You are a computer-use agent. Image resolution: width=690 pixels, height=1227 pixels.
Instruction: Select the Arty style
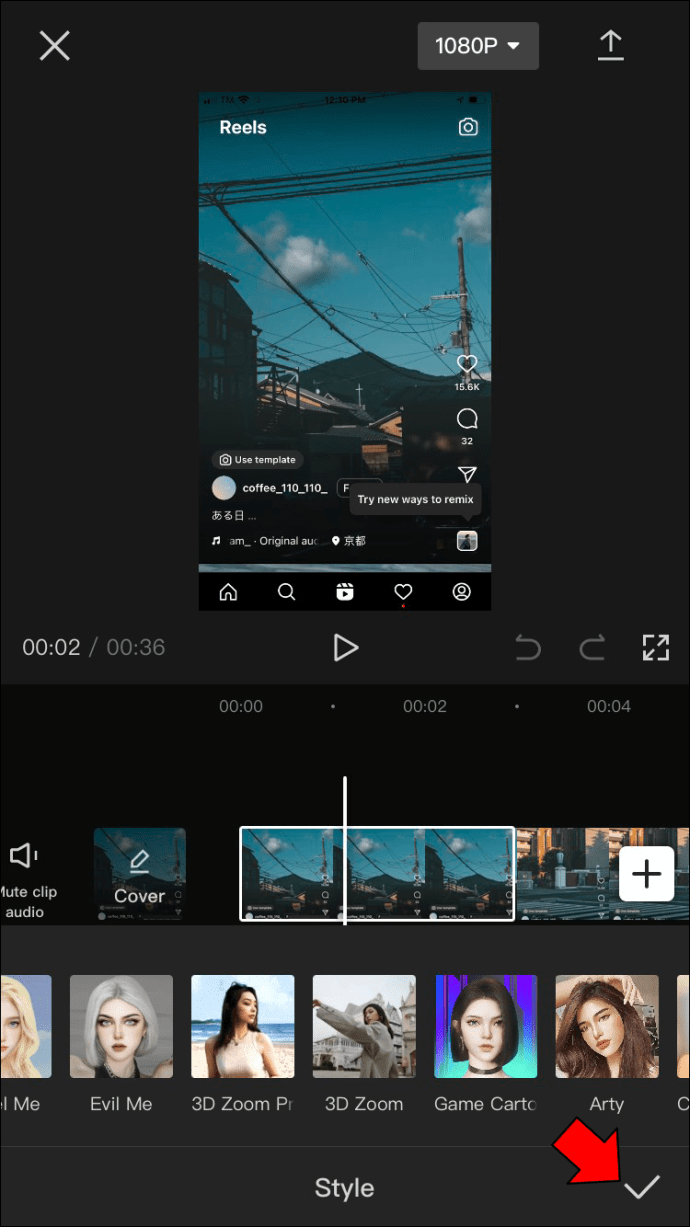[607, 1044]
